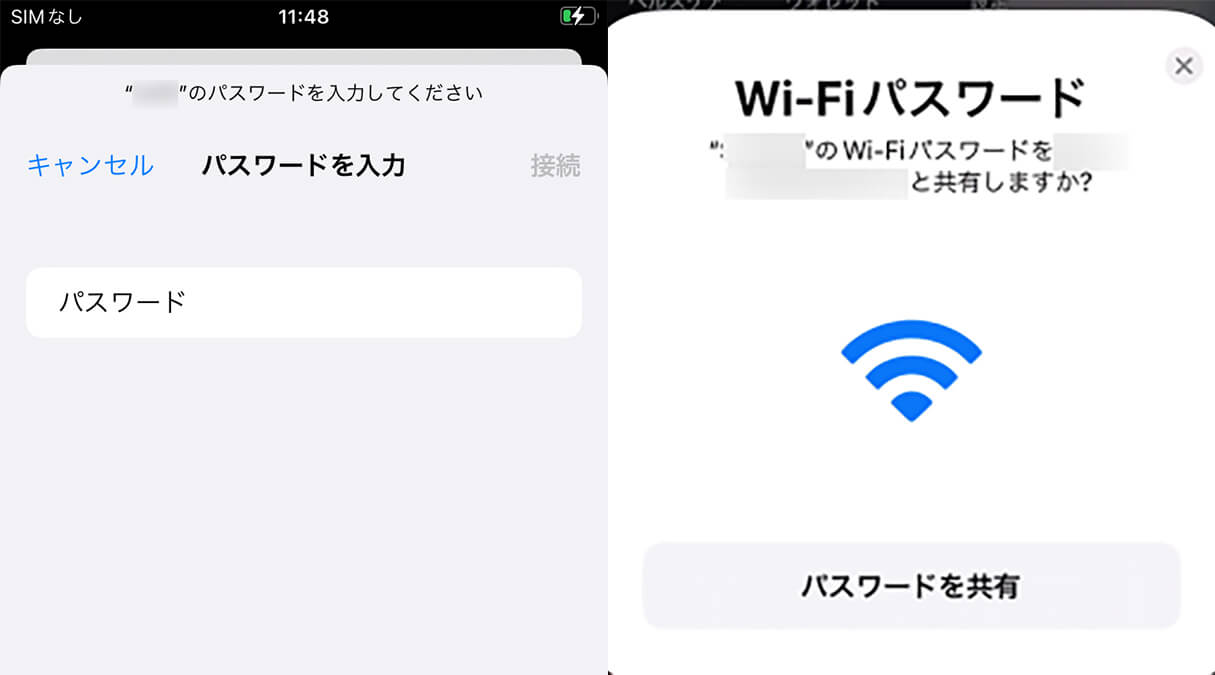Focus the パスワード input field
The width and height of the screenshot is (1215, 675).
[x=303, y=302]
